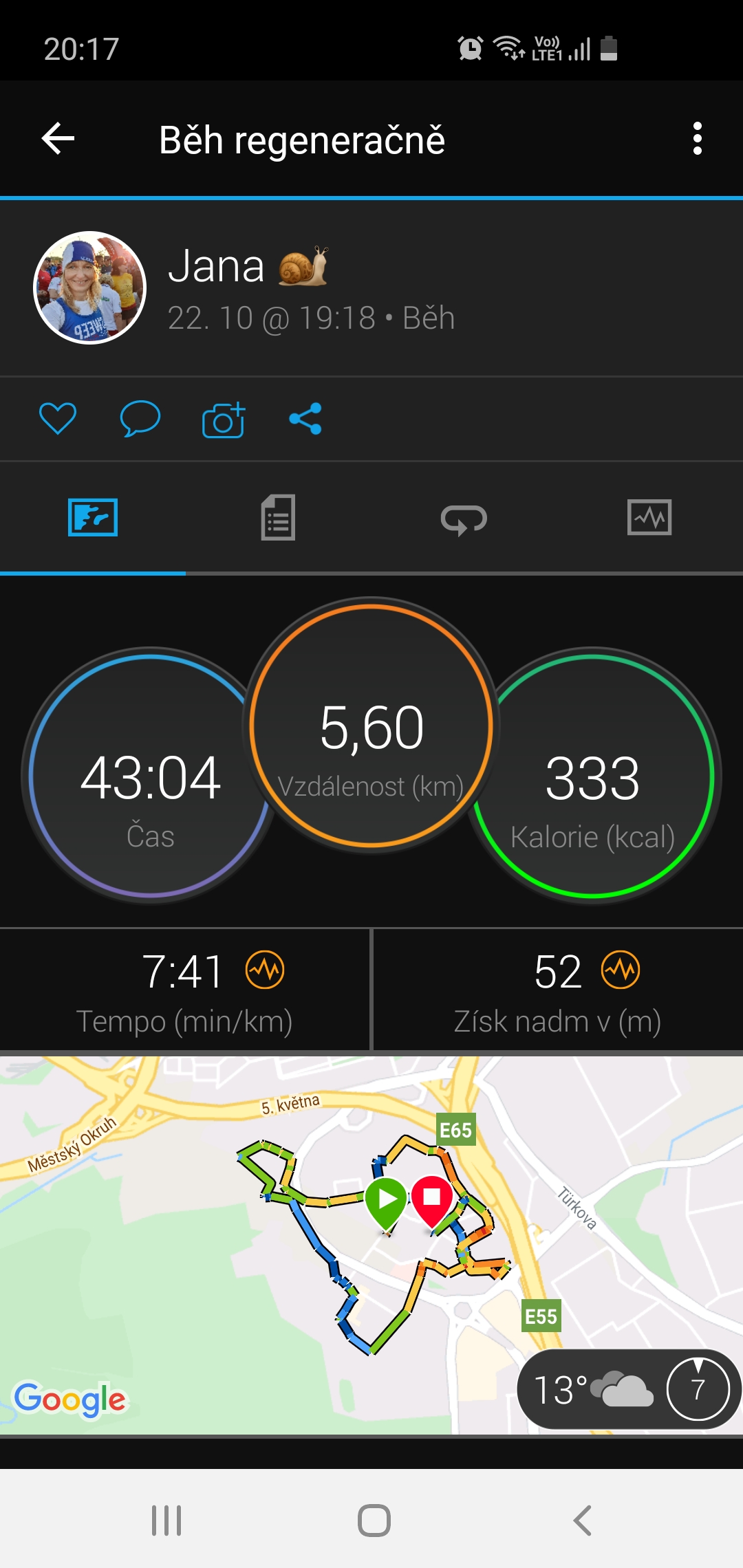Open recent apps from navigation bar
Viewport: 743px width, 1568px height.
[x=166, y=1520]
